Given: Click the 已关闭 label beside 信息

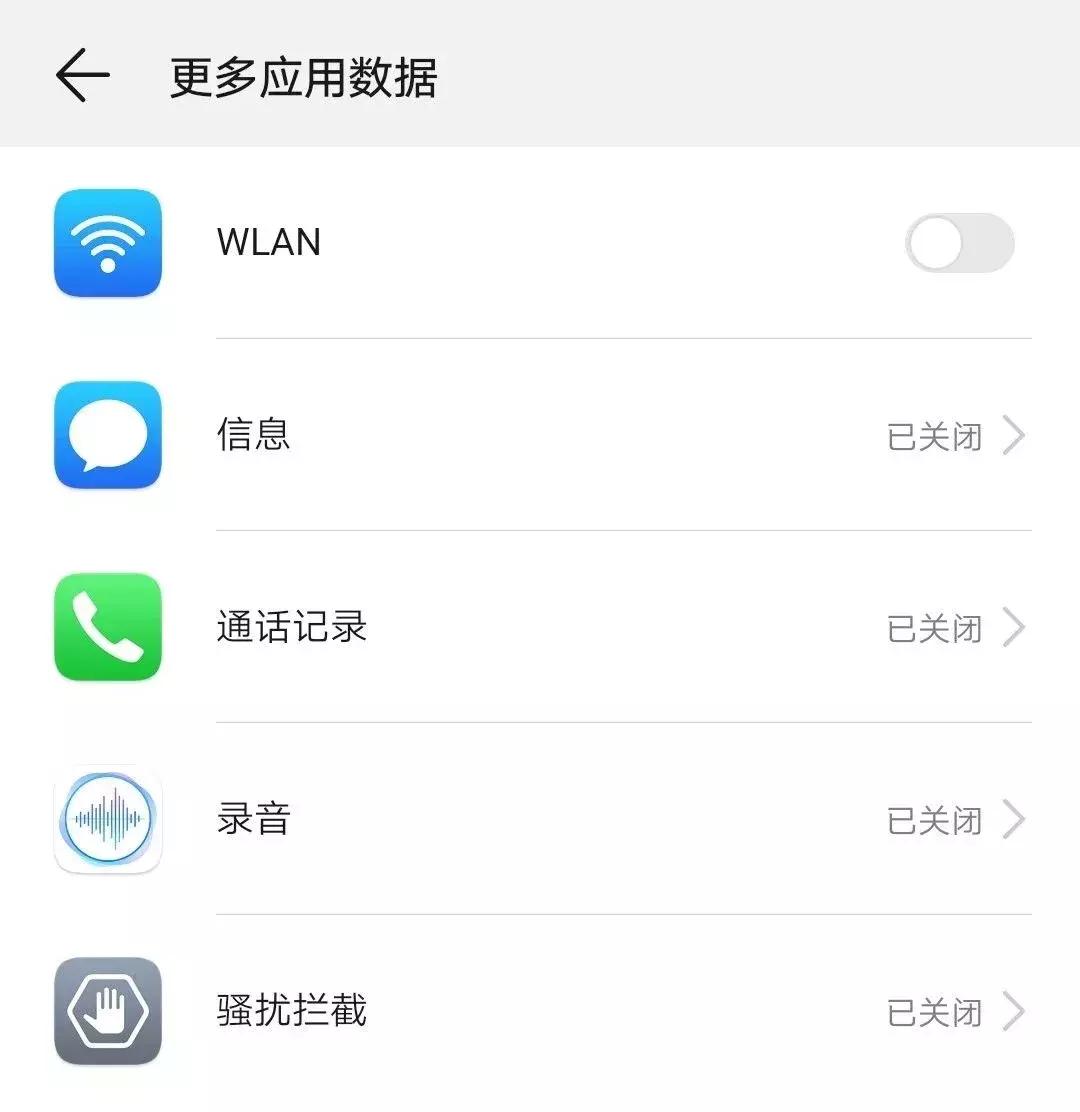Looking at the screenshot, I should tap(933, 435).
